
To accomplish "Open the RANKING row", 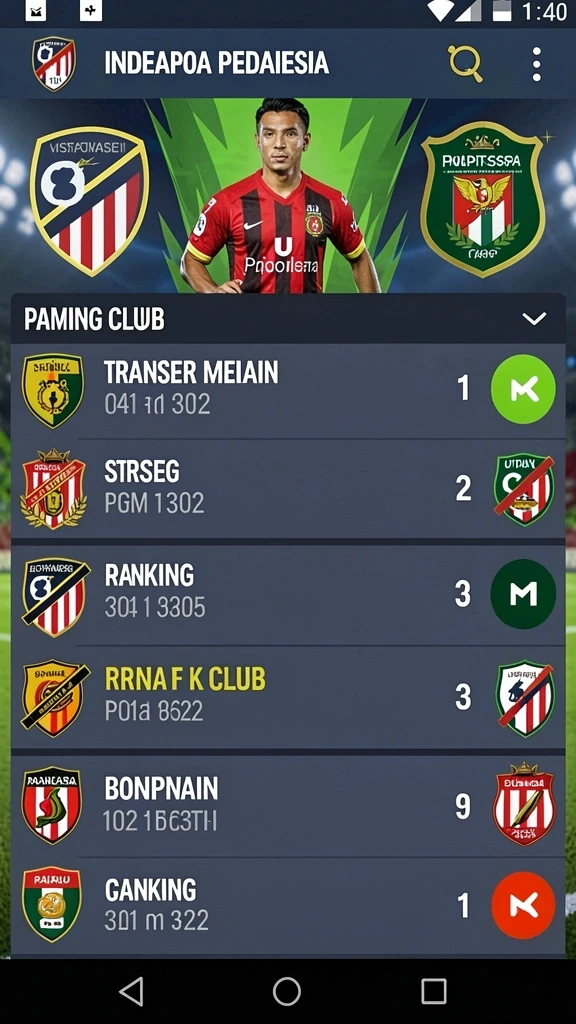I will 288,595.
